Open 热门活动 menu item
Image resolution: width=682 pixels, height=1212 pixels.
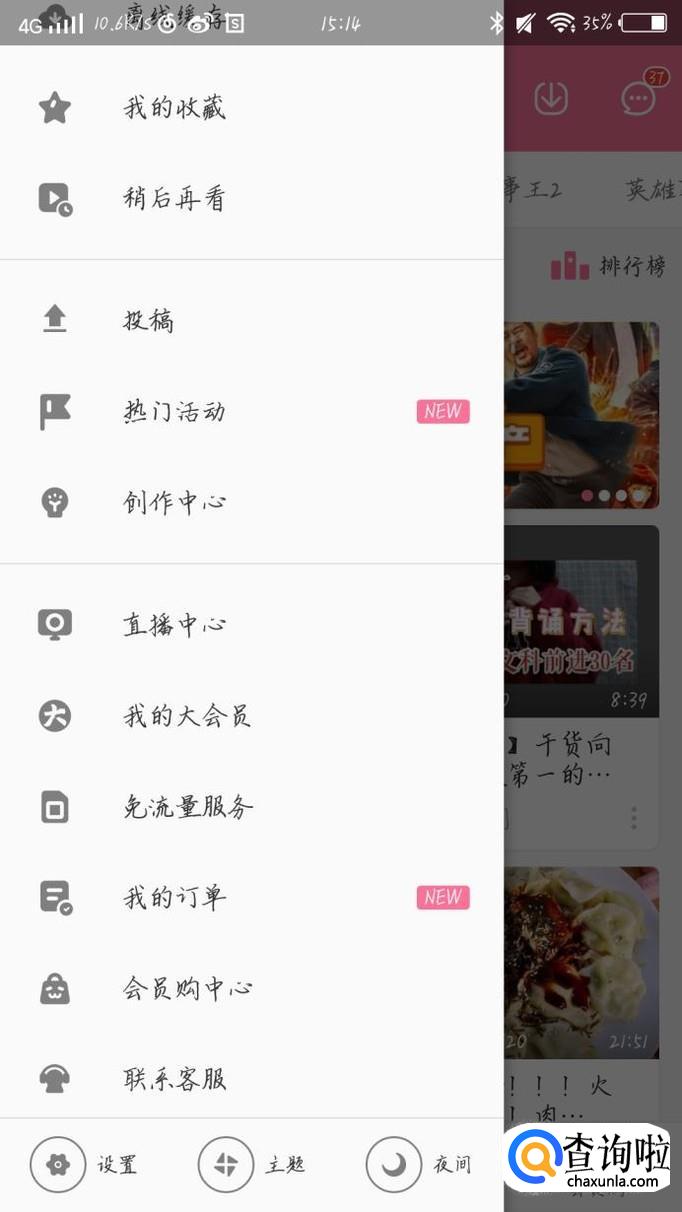click(174, 412)
